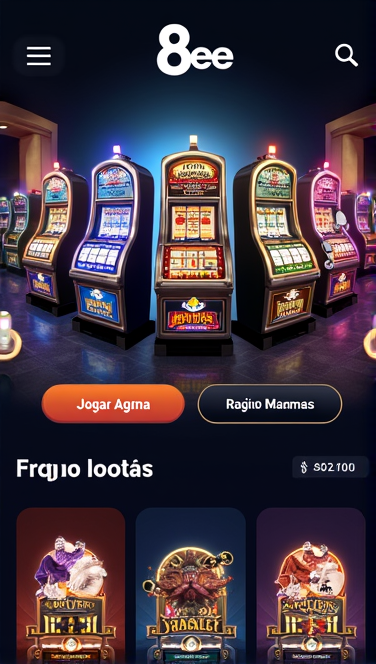
Task: Select the outlined Ragiio Manmas button
Action: [x=270, y=404]
